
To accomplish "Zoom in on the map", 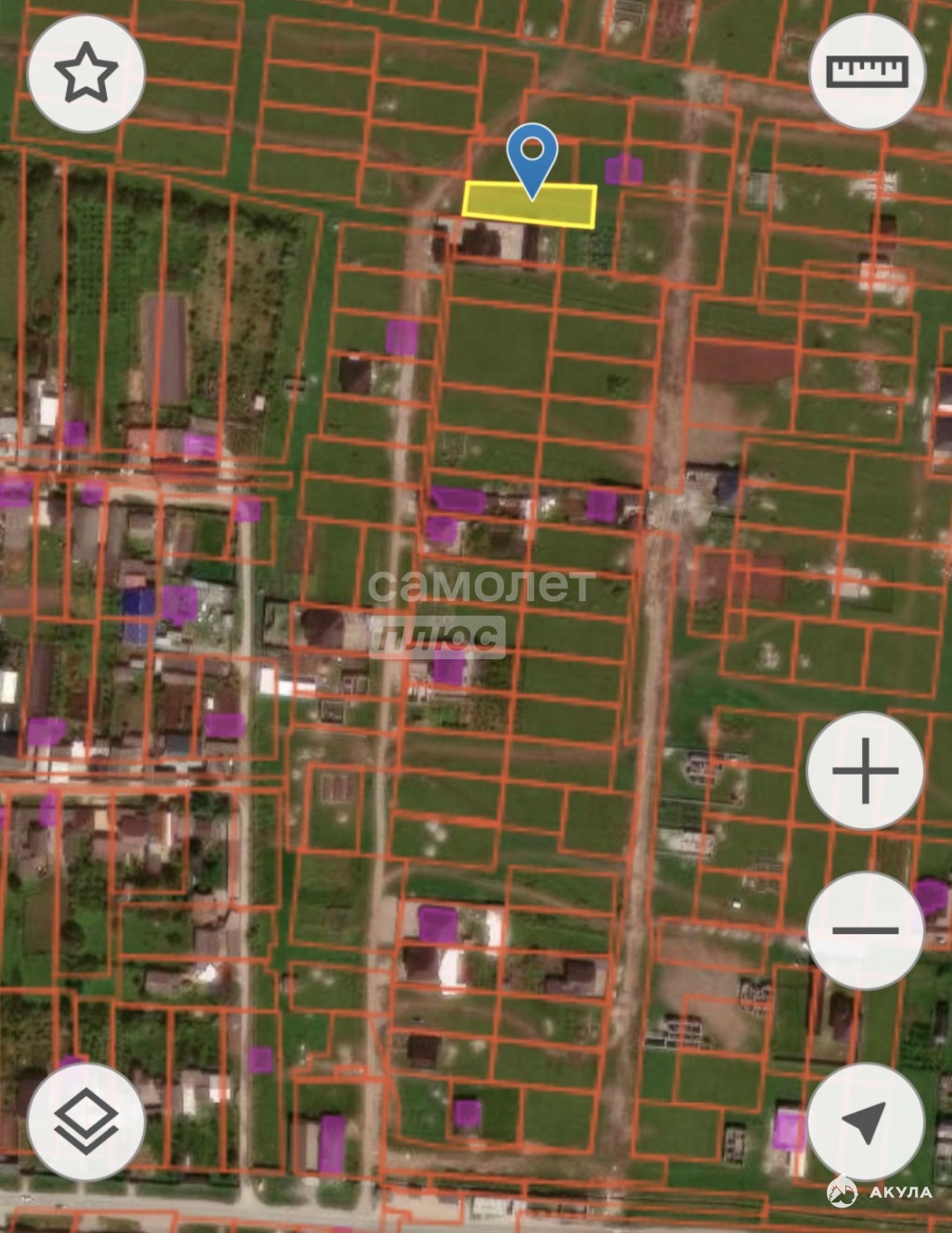I will click(x=865, y=770).
